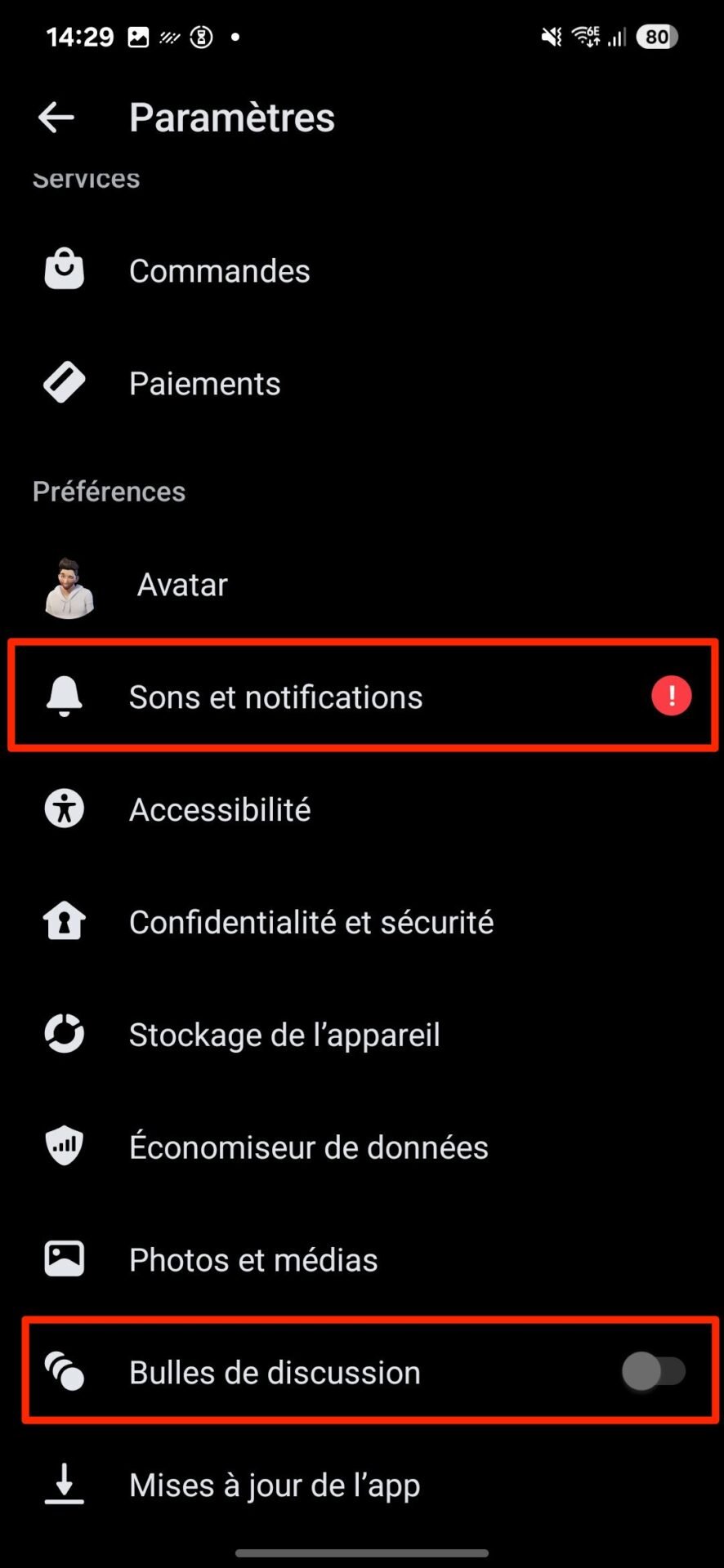Open Confidentialité et sécurité
The height and width of the screenshot is (1568, 724).
pos(362,922)
